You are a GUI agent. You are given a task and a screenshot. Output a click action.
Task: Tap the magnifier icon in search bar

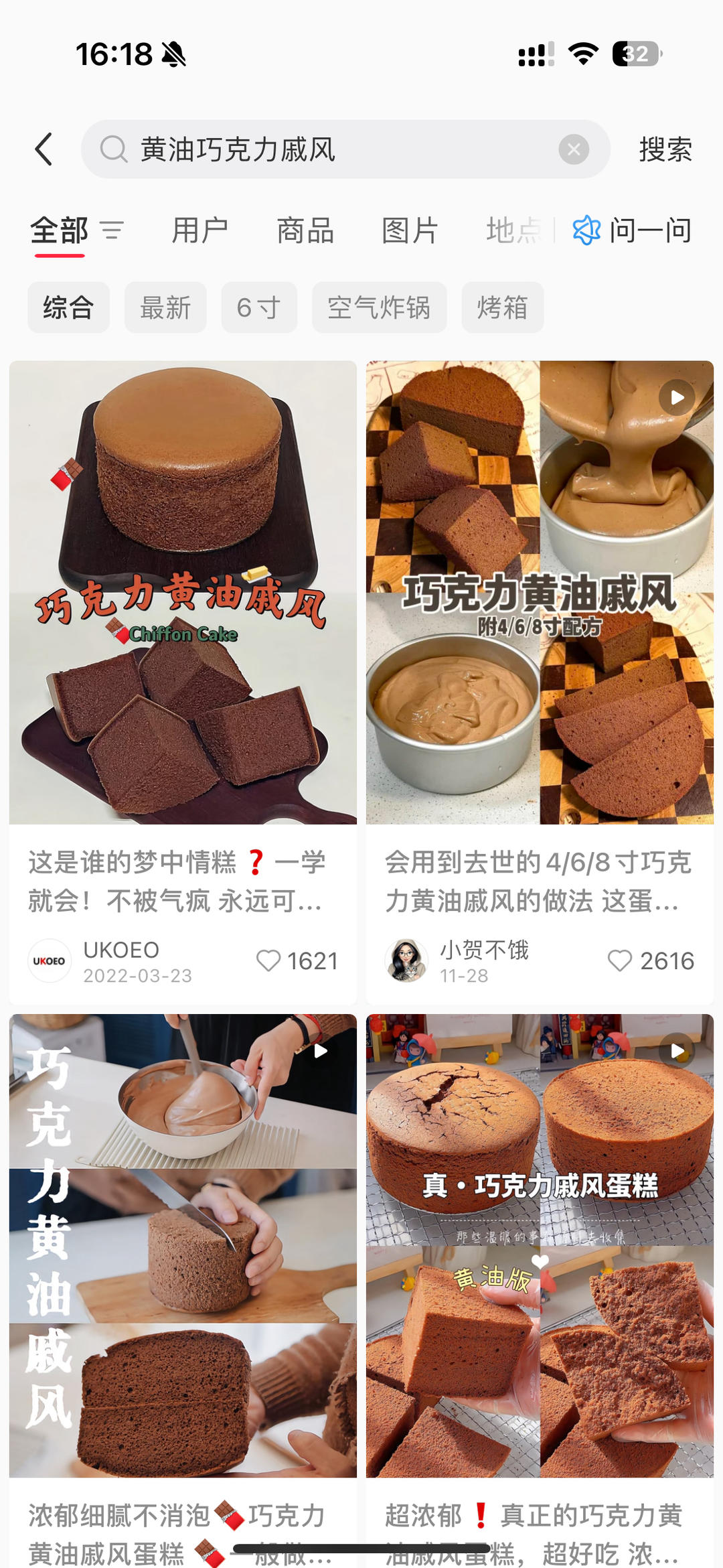pyautogui.click(x=115, y=149)
